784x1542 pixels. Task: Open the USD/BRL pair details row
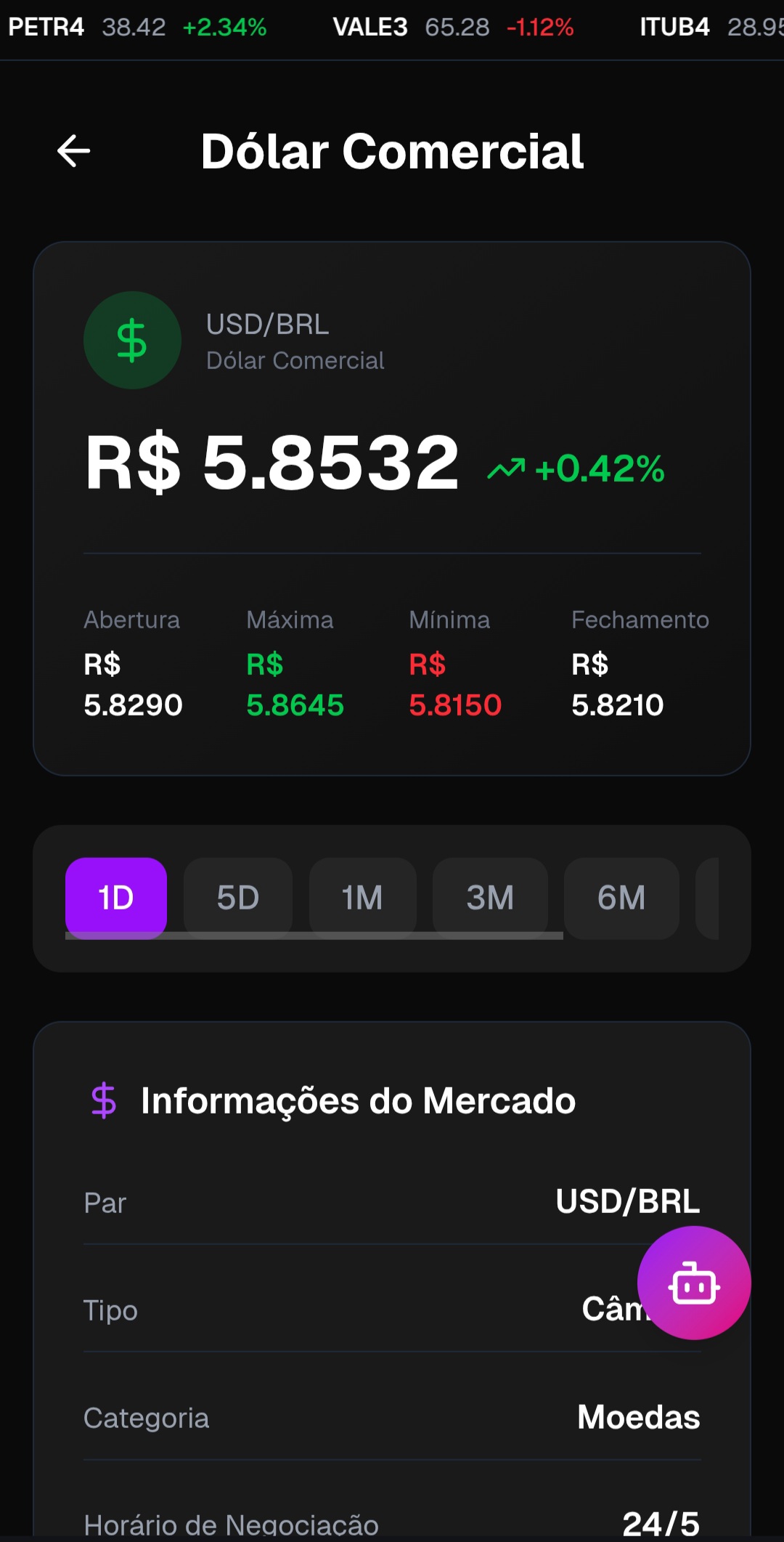392,1202
